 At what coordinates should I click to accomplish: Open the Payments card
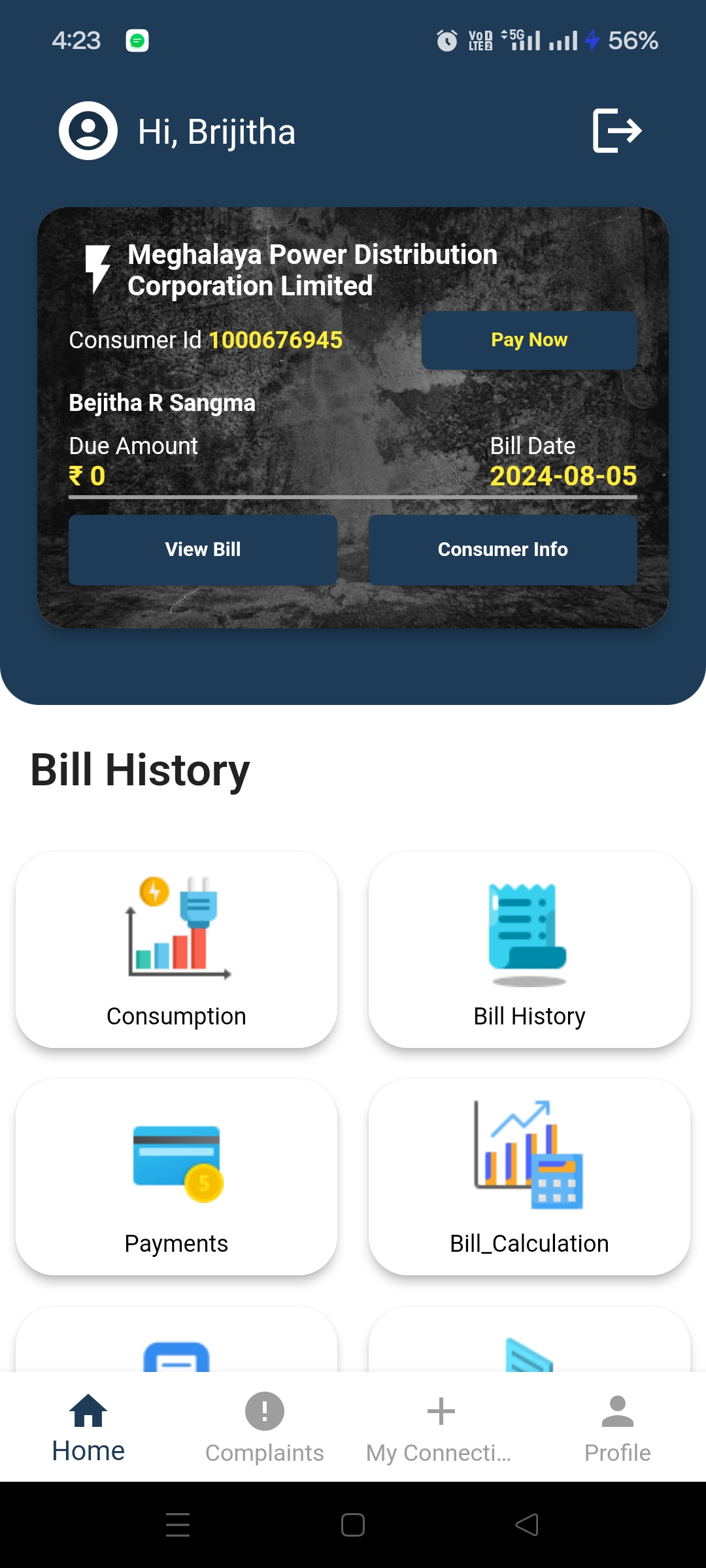pyautogui.click(x=176, y=1177)
